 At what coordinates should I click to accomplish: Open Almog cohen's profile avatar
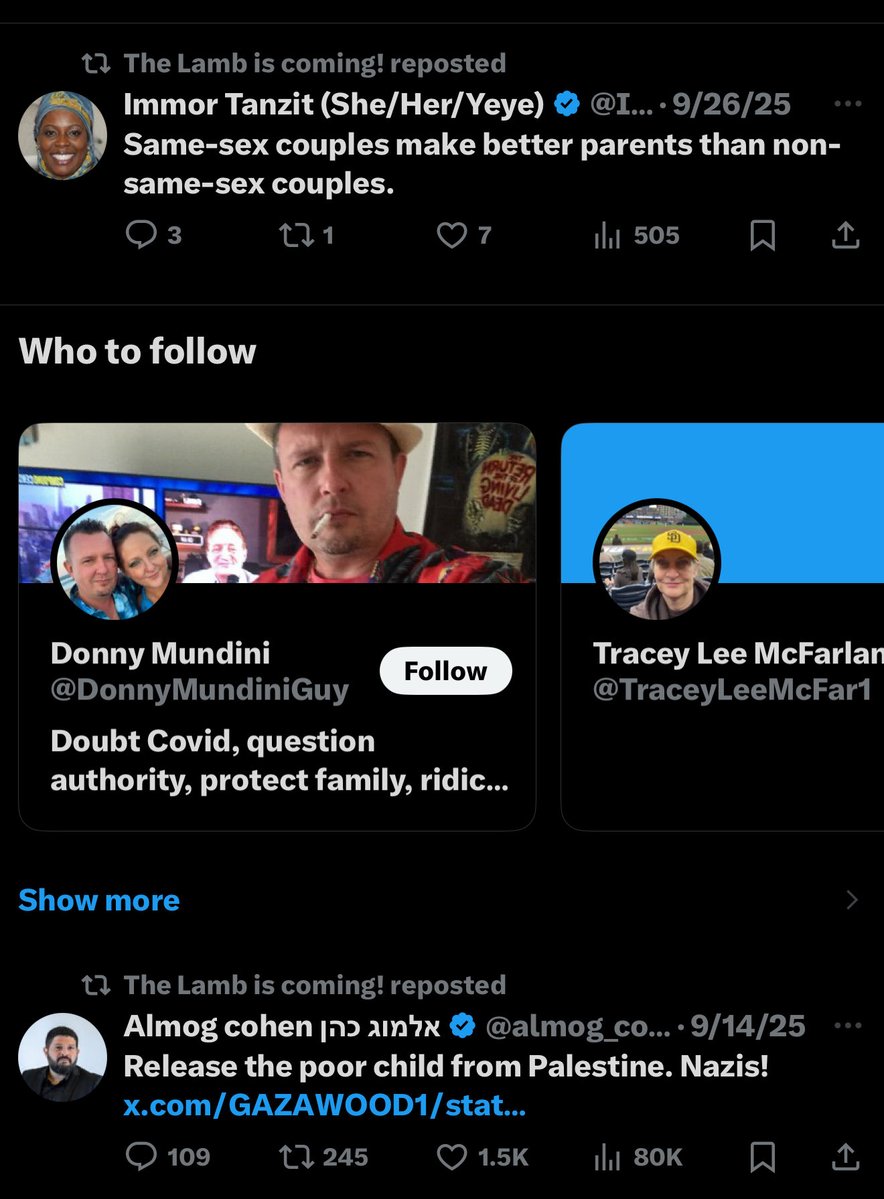tap(63, 1058)
